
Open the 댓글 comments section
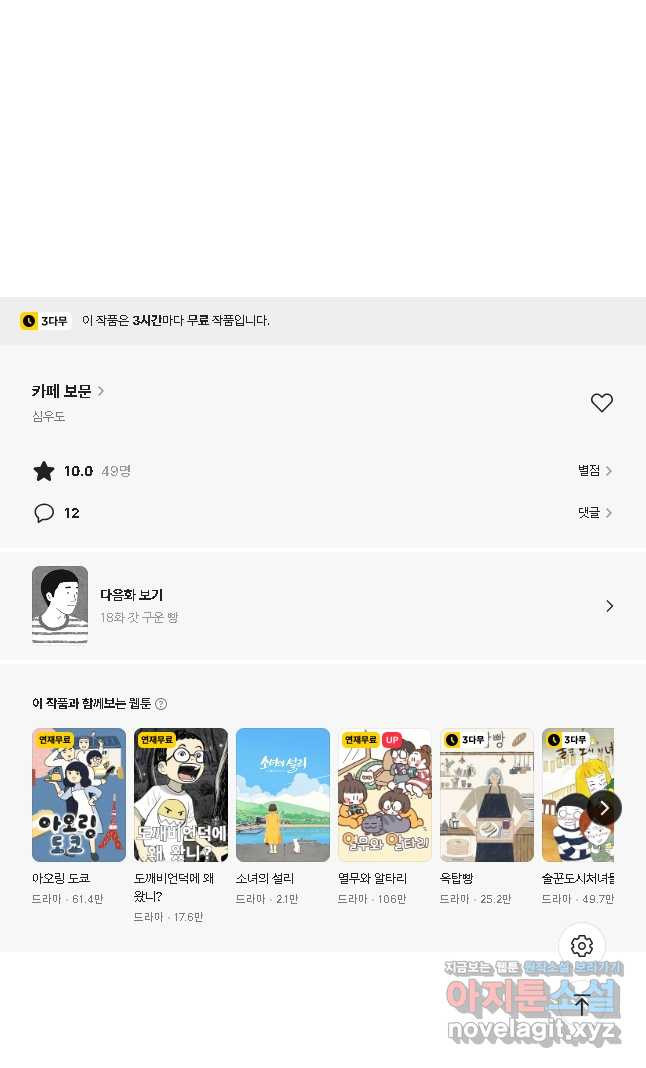click(x=595, y=513)
